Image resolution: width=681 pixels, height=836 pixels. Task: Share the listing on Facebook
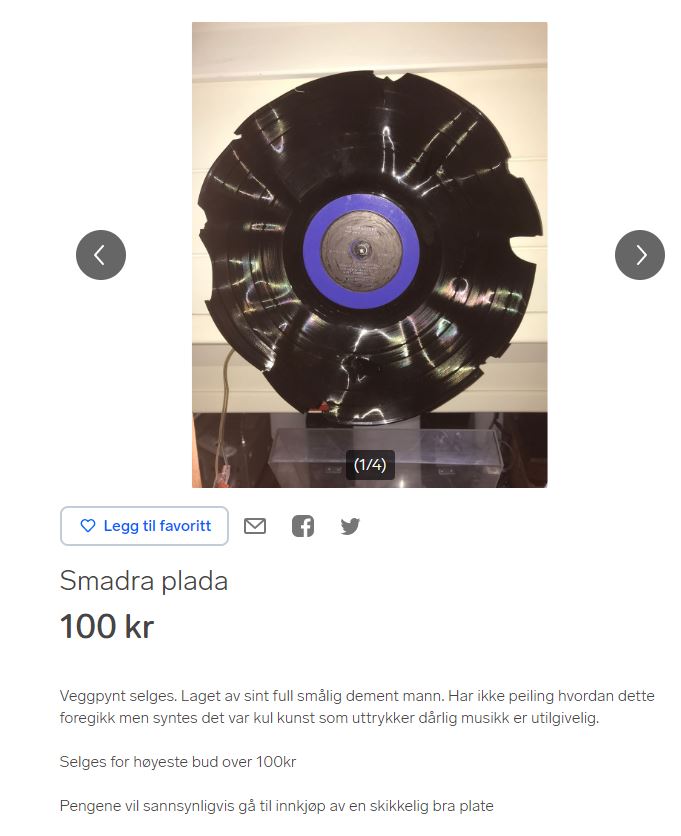coord(303,526)
